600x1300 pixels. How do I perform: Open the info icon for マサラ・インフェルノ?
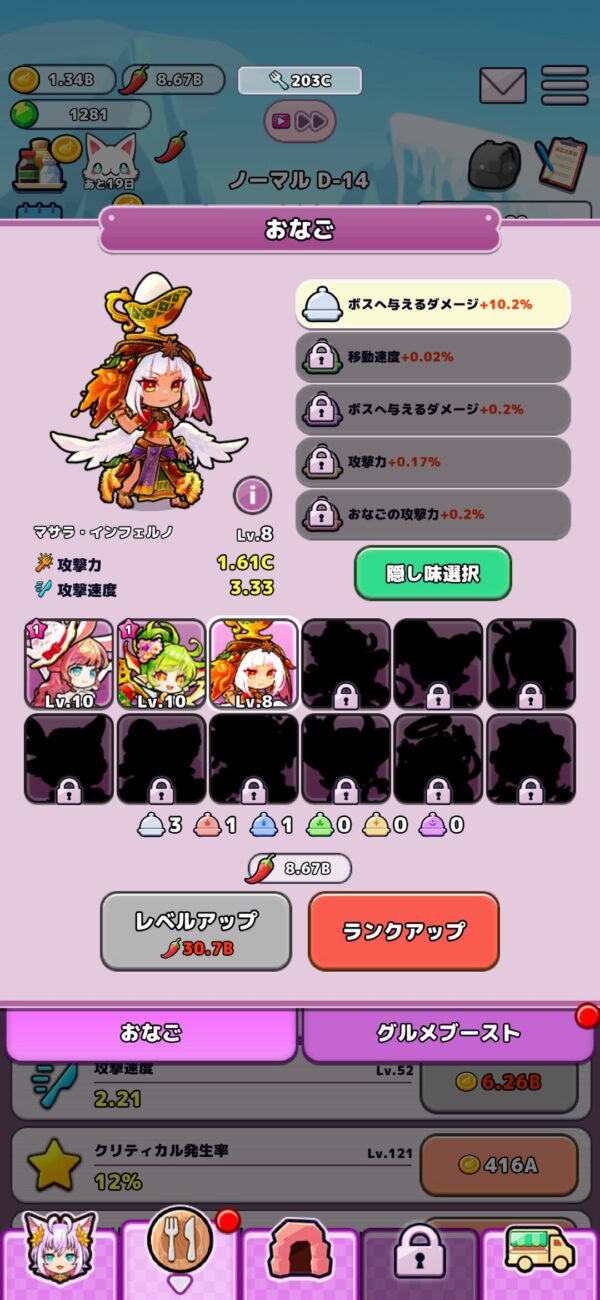(x=253, y=494)
